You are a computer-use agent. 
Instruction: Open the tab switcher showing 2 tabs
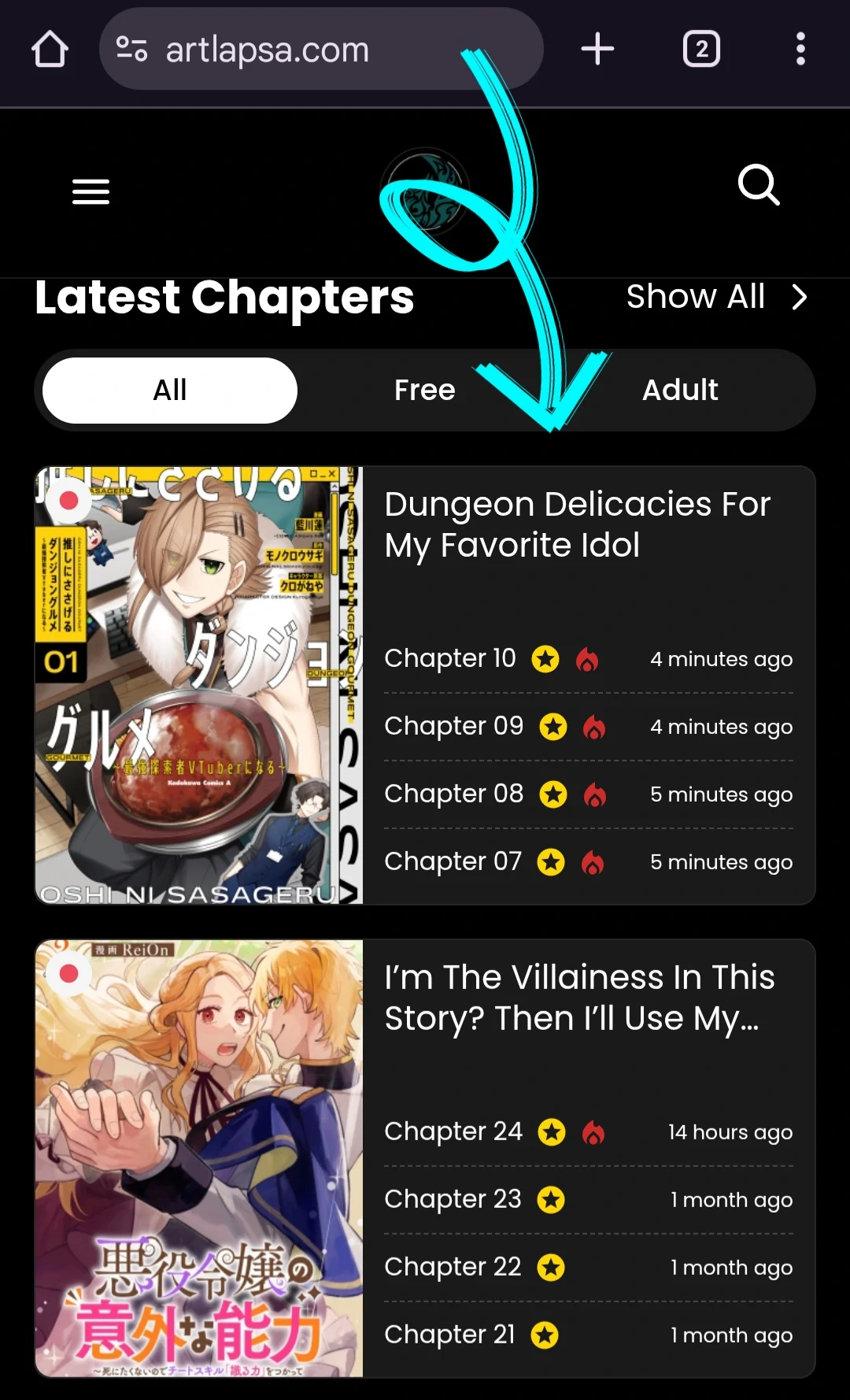click(x=700, y=49)
